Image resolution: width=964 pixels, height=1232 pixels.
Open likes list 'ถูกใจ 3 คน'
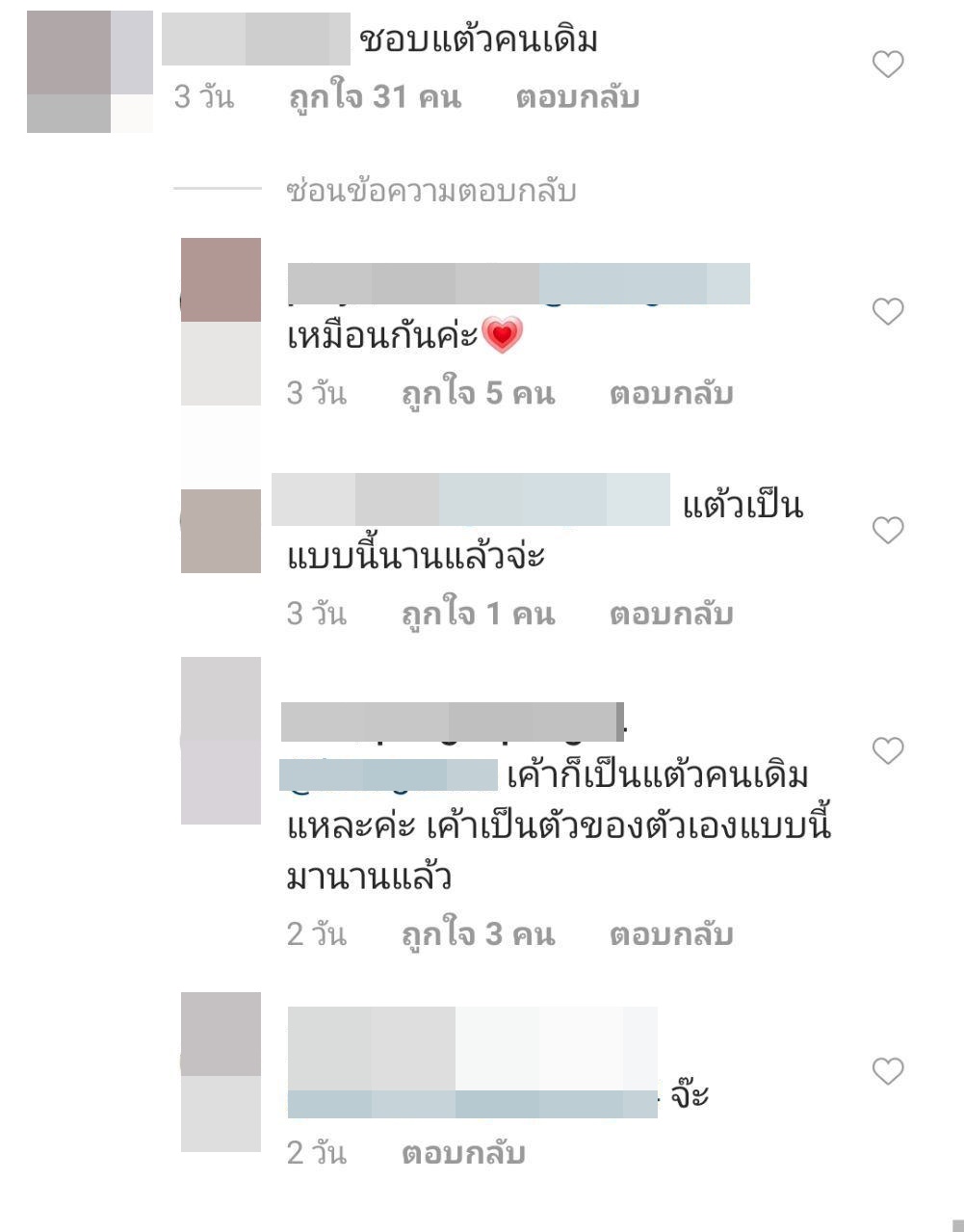click(x=478, y=934)
